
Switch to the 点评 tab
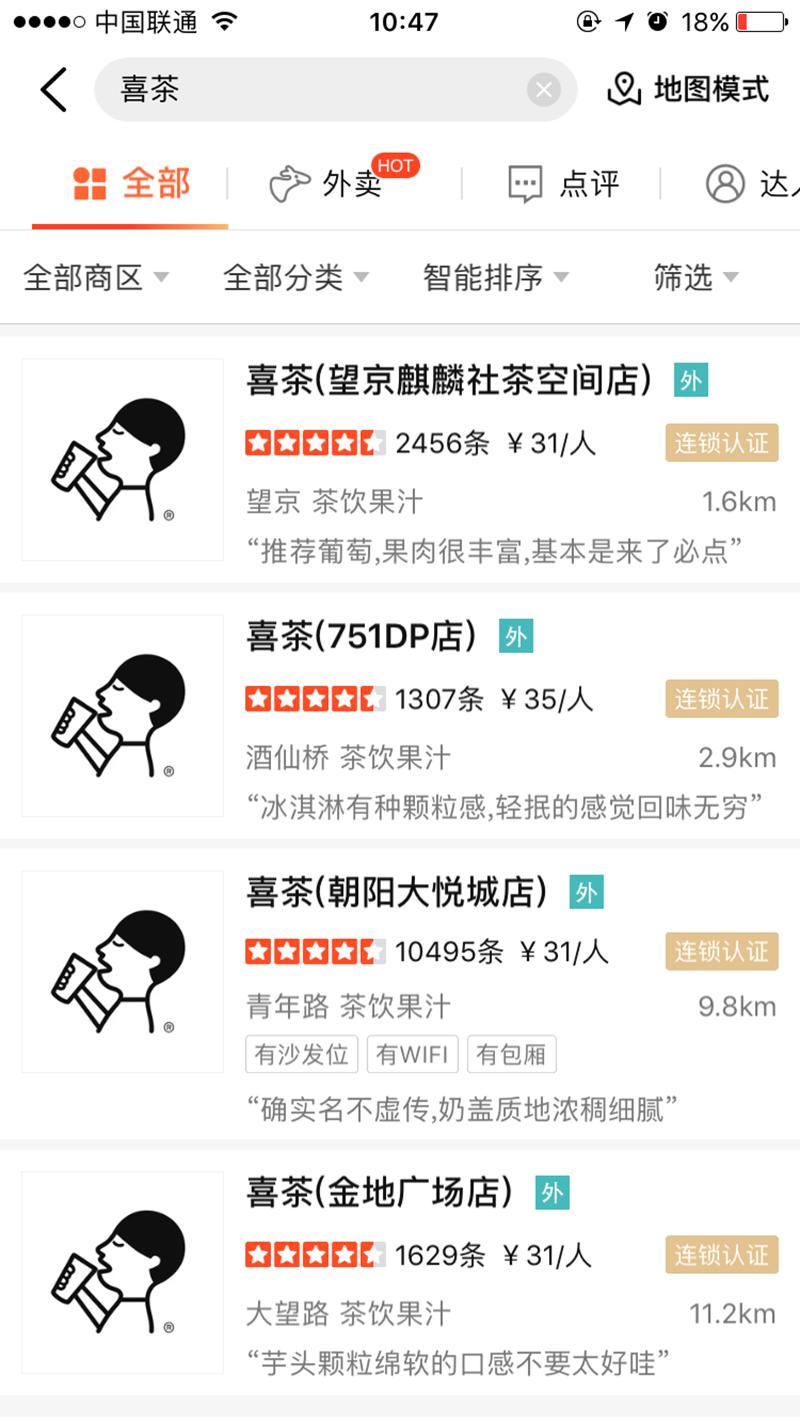point(565,184)
